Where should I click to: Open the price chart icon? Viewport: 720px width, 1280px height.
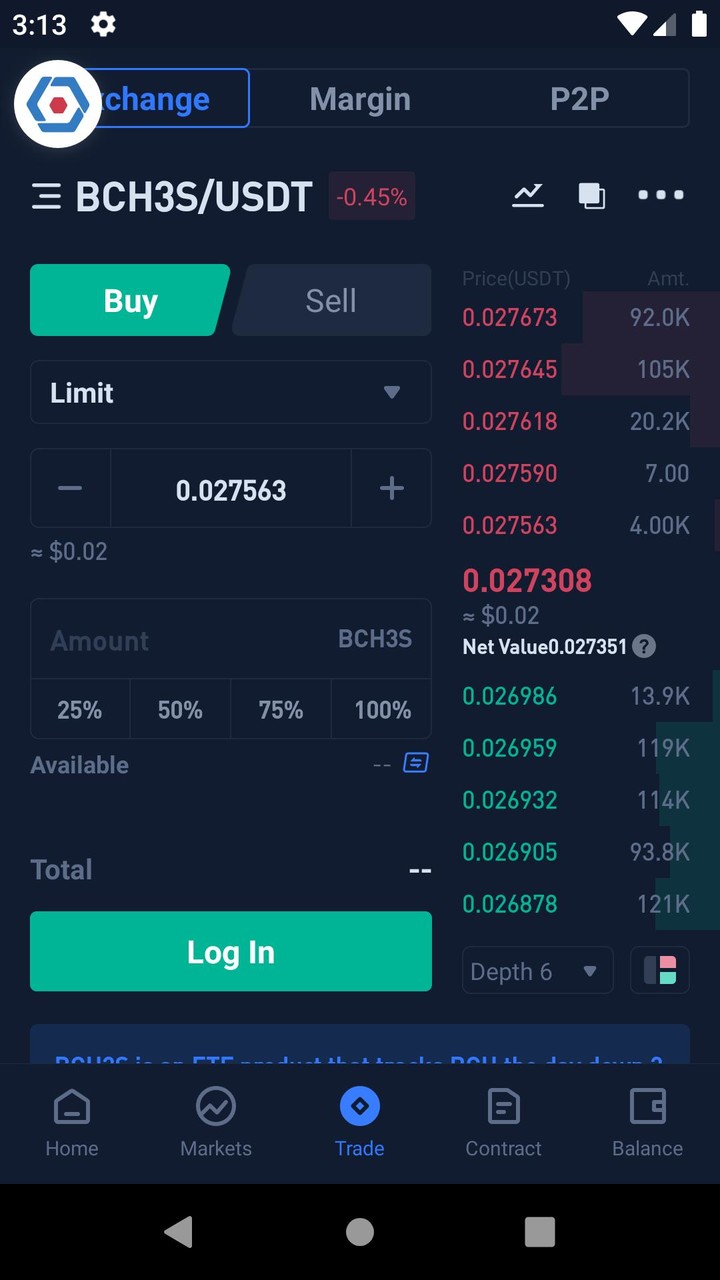click(528, 195)
